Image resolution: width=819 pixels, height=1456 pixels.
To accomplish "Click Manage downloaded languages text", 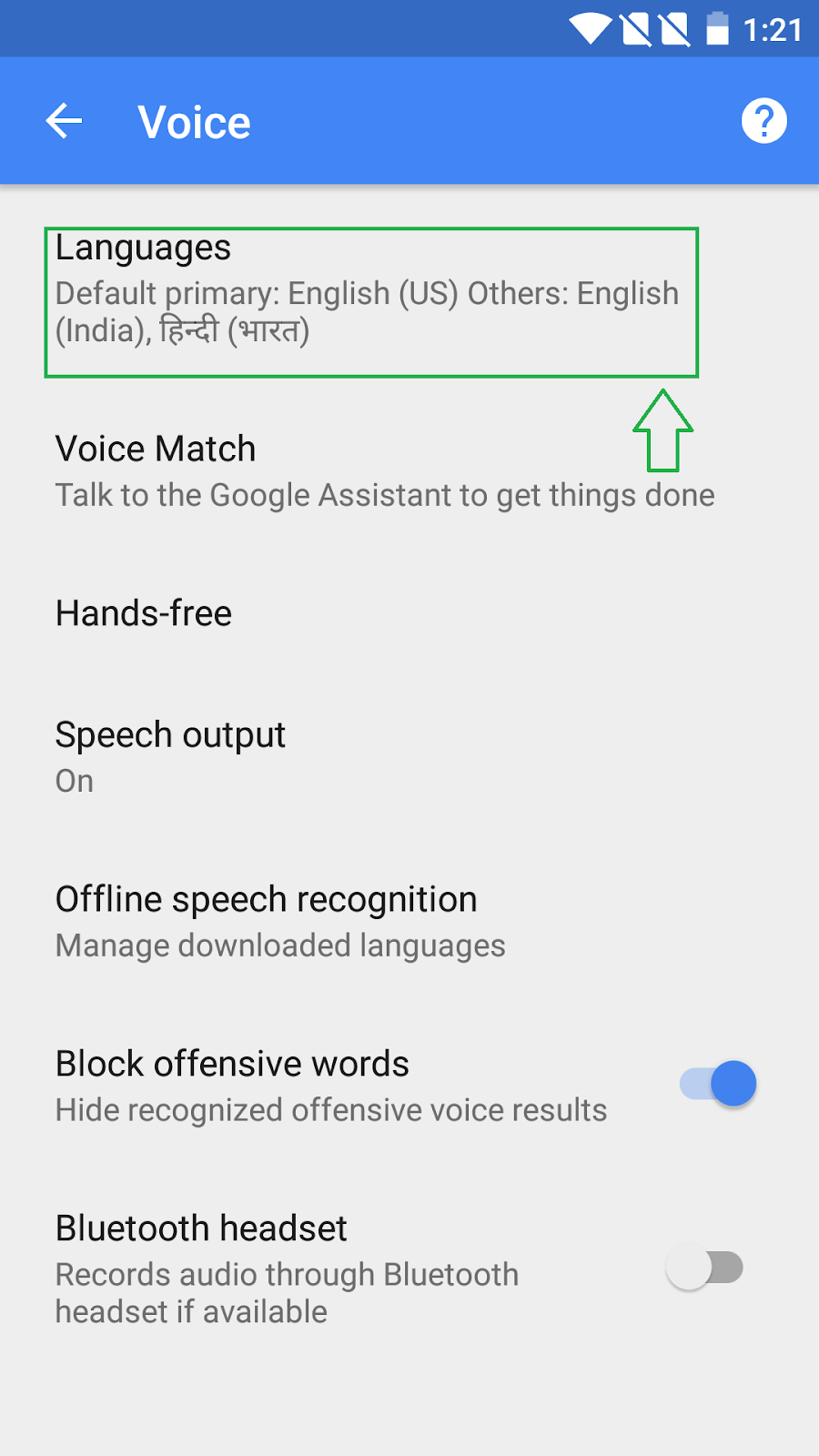I will tap(279, 945).
